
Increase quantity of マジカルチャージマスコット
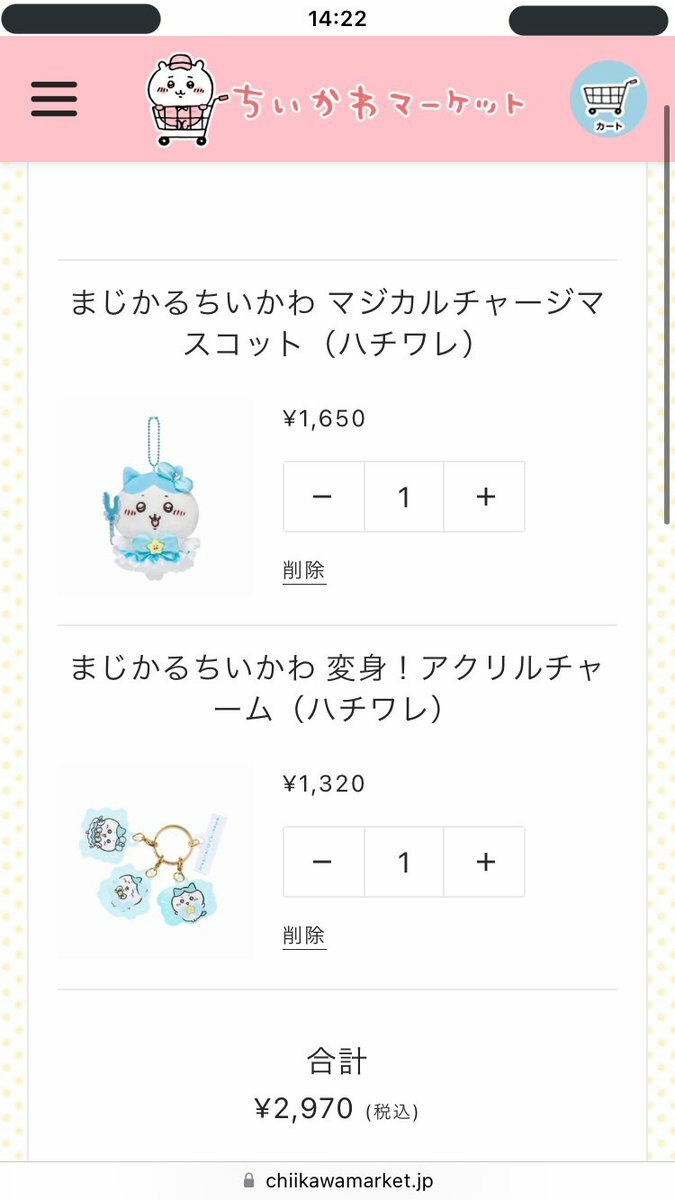485,497
